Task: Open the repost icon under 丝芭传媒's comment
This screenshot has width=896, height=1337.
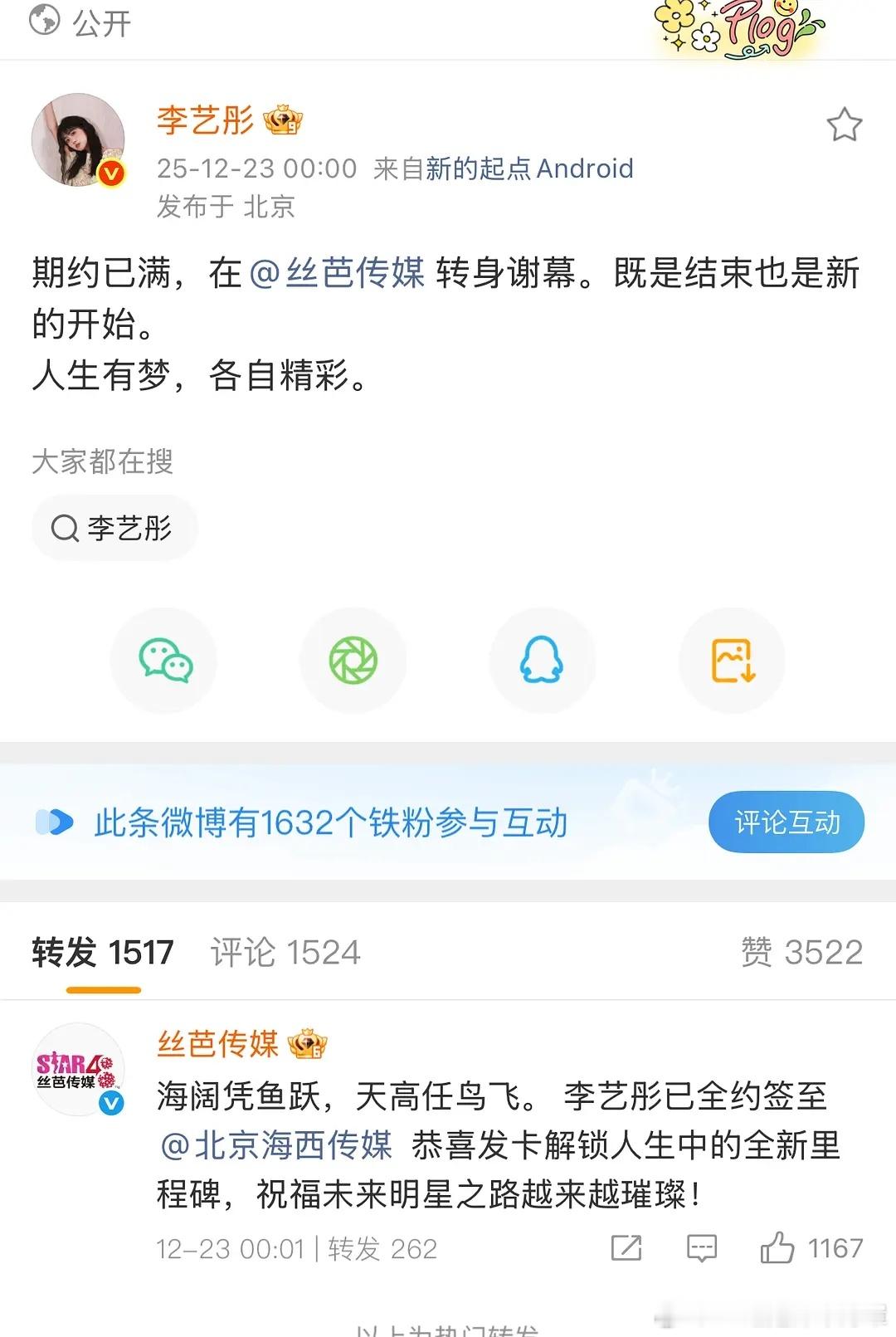Action: pyautogui.click(x=628, y=1248)
